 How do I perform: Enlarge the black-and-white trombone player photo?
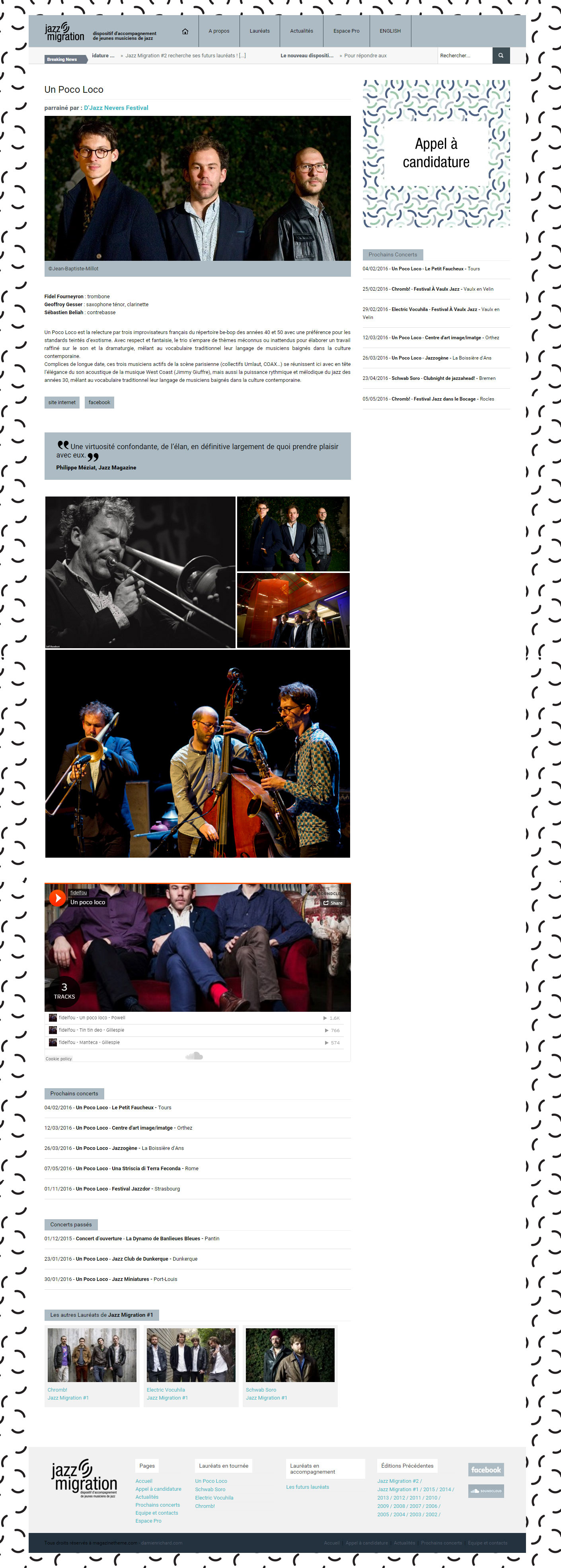[140, 572]
